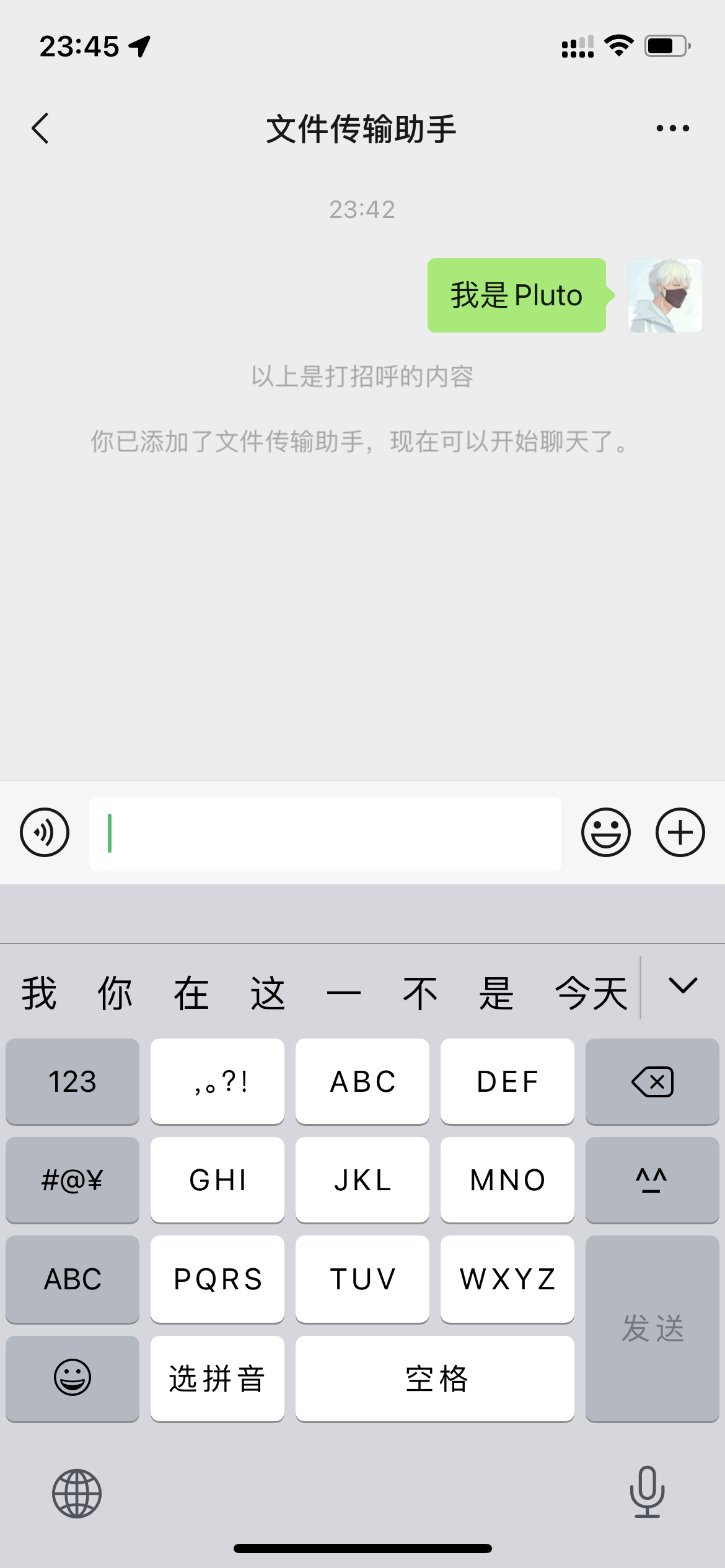
Task: Select the 今天 word suggestion
Action: [591, 993]
